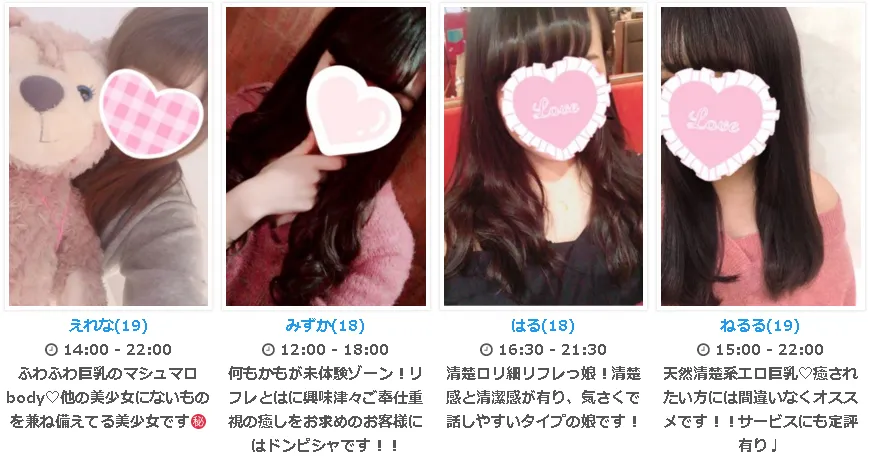Tap the ねるる(19) name link
The height and width of the screenshot is (468, 874).
759,326
